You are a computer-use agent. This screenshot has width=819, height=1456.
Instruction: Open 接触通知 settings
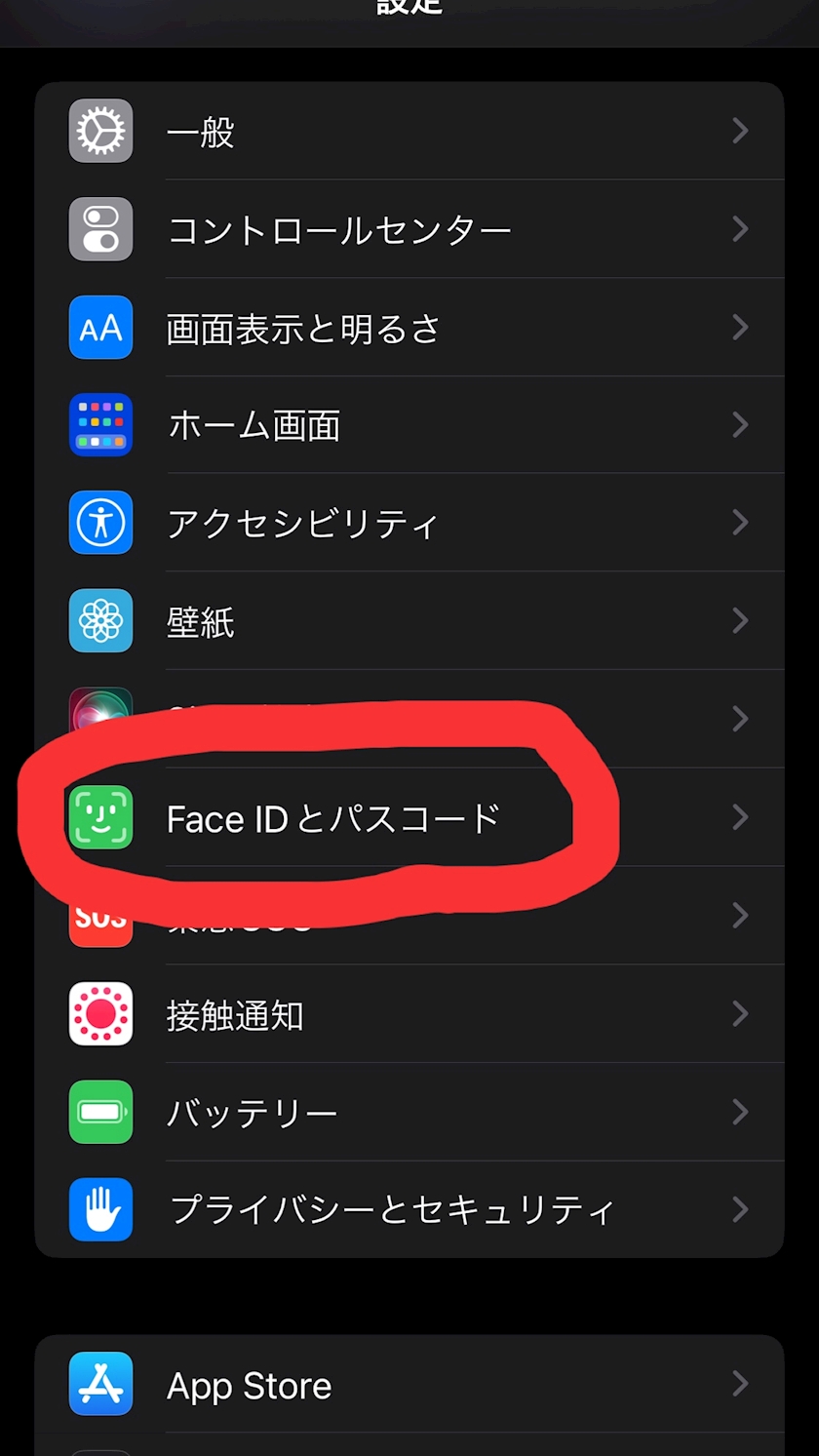pos(409,1014)
